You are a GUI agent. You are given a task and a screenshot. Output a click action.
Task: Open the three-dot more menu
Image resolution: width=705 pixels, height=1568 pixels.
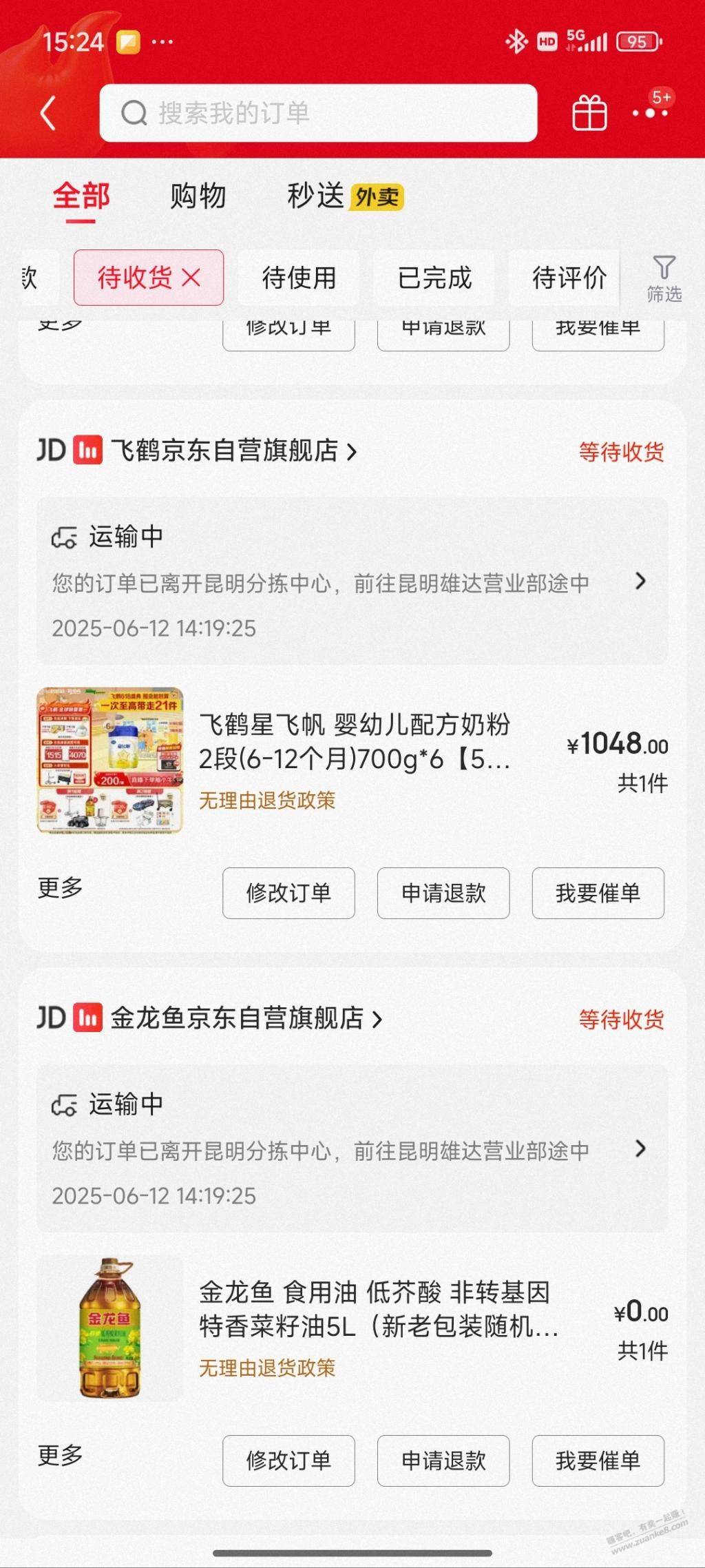[x=650, y=113]
